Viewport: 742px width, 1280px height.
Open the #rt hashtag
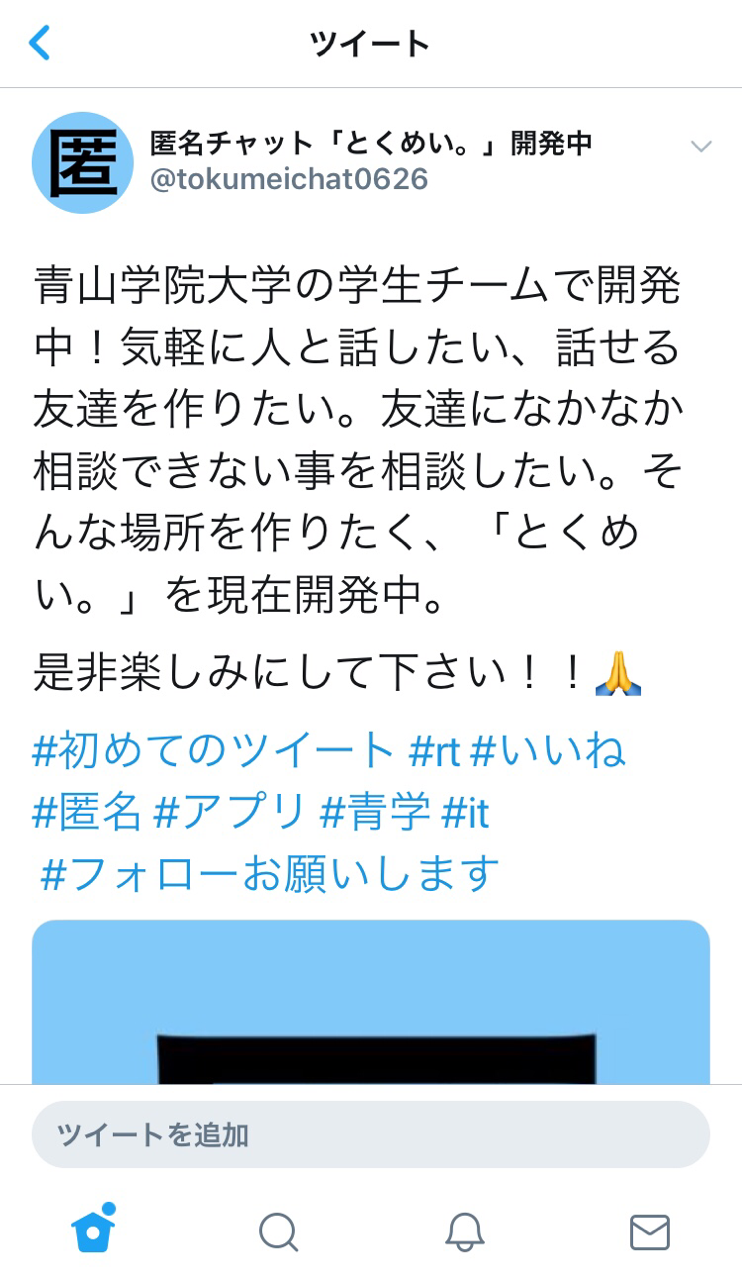[435, 752]
